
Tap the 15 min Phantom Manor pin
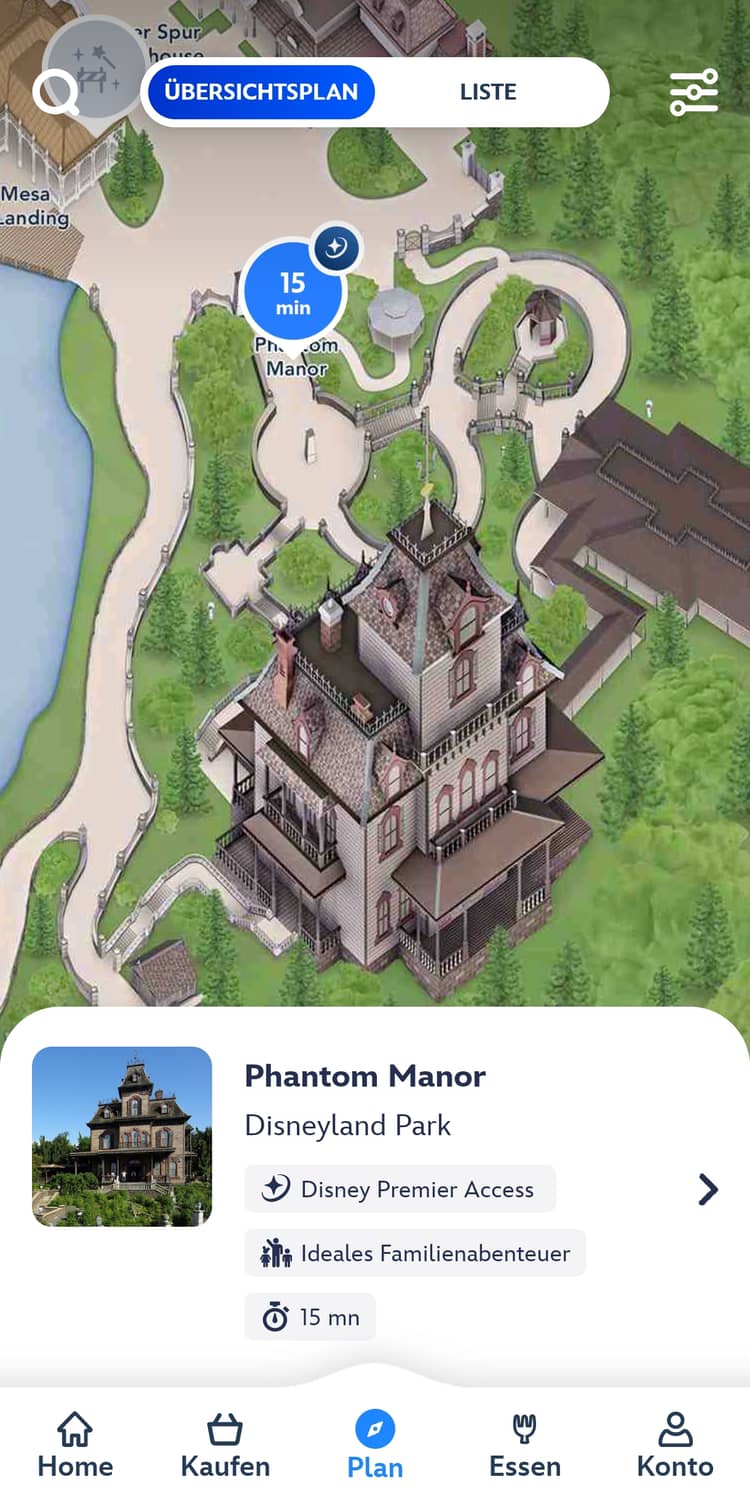click(x=293, y=292)
